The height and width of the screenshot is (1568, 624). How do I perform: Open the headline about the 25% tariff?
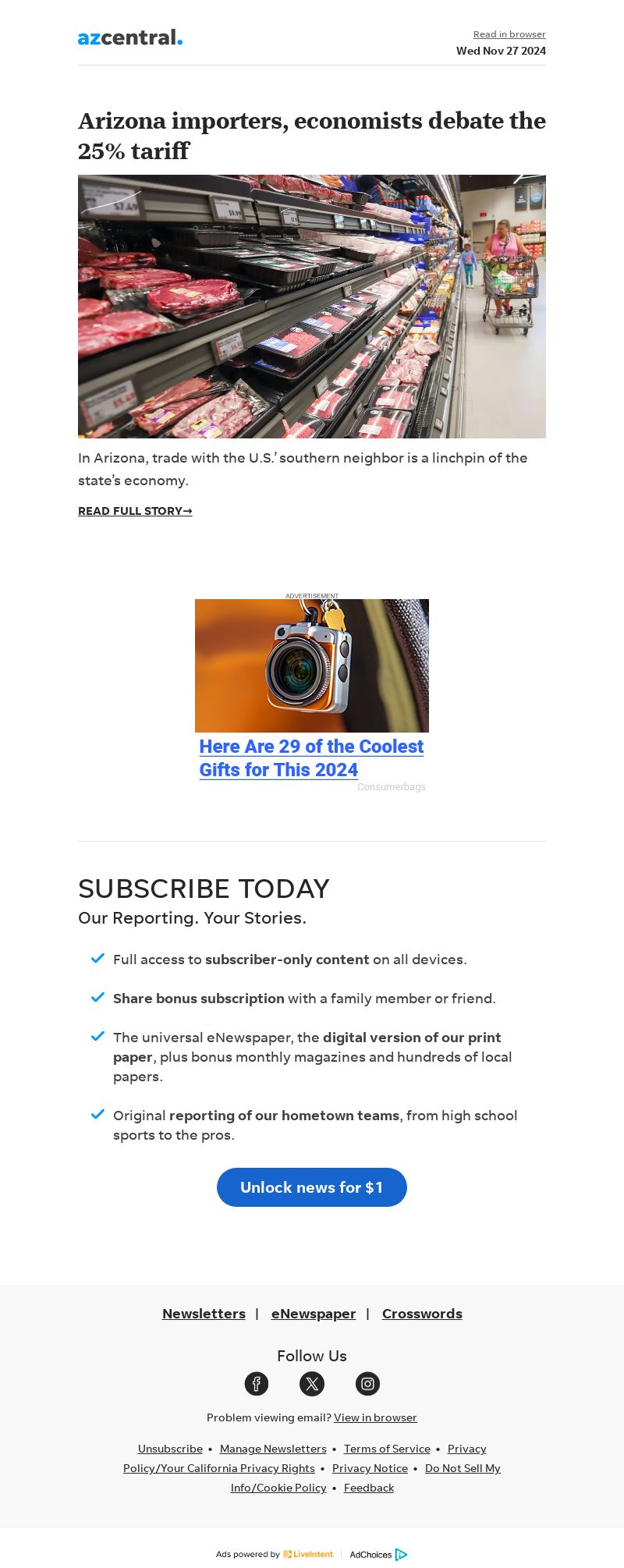tap(312, 136)
